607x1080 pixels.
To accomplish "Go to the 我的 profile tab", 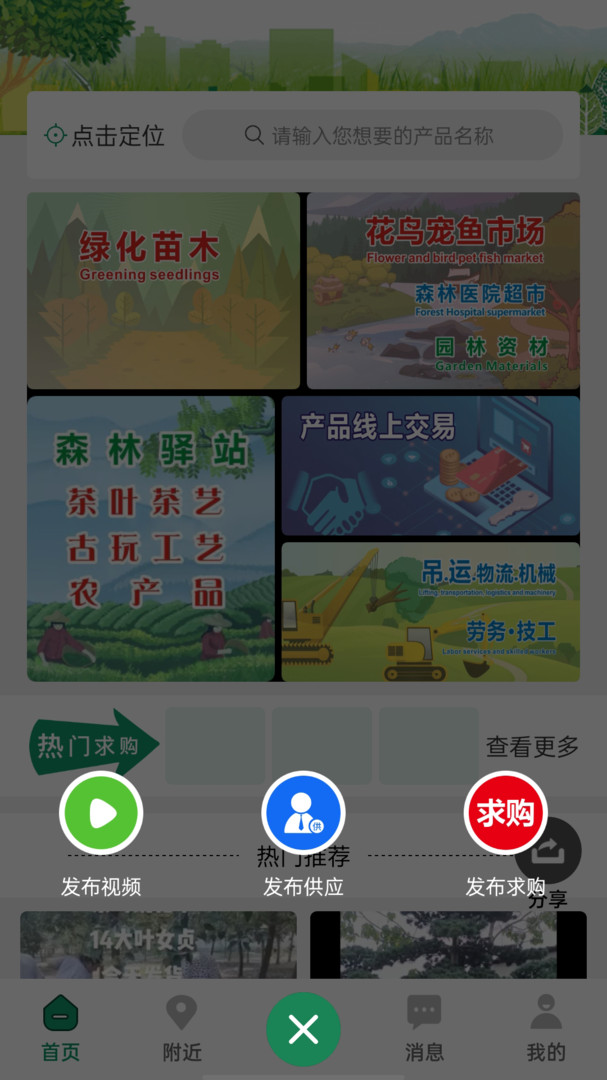I will (x=546, y=1029).
